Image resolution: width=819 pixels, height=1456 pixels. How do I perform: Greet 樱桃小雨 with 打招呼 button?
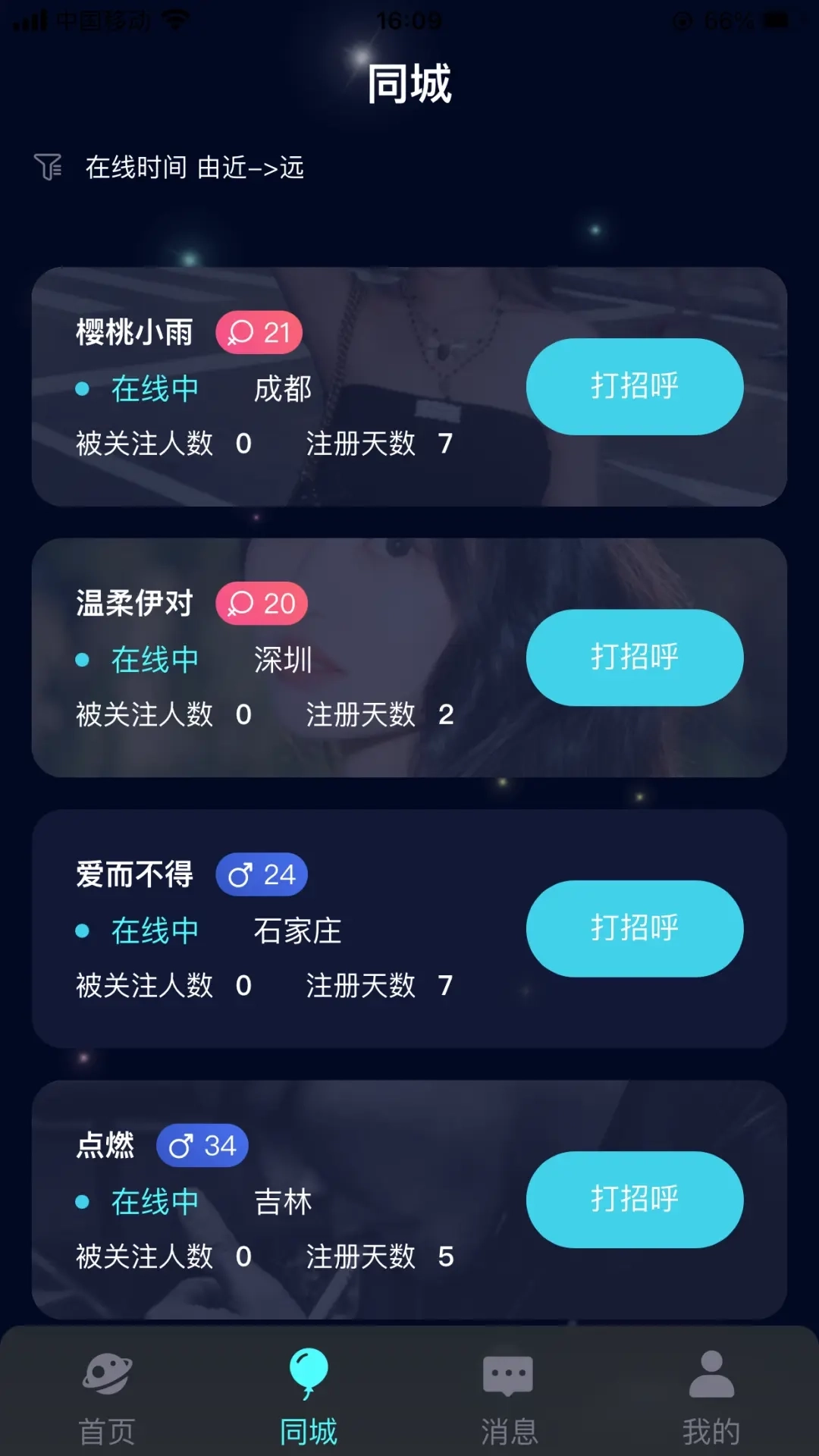635,387
